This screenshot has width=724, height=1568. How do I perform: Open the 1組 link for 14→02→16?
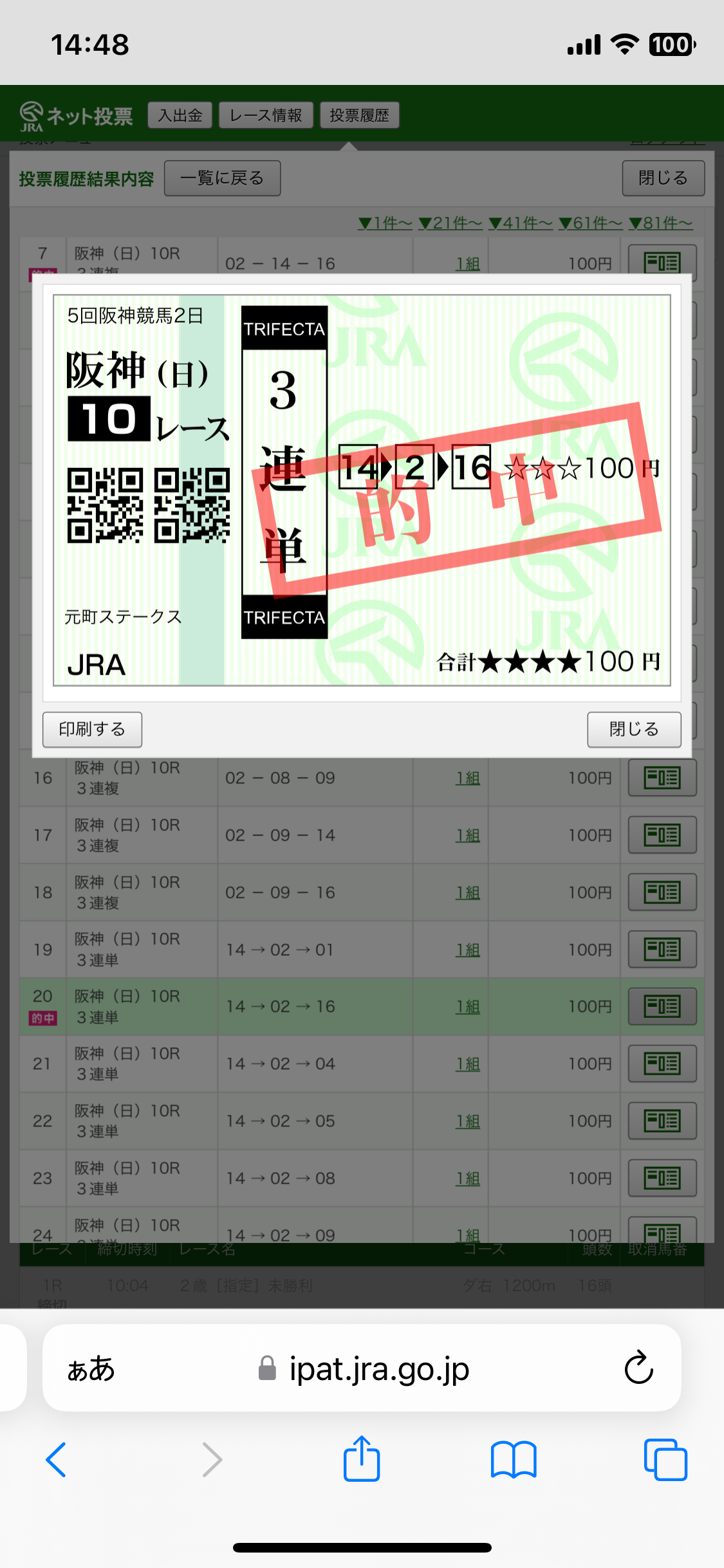468,1007
